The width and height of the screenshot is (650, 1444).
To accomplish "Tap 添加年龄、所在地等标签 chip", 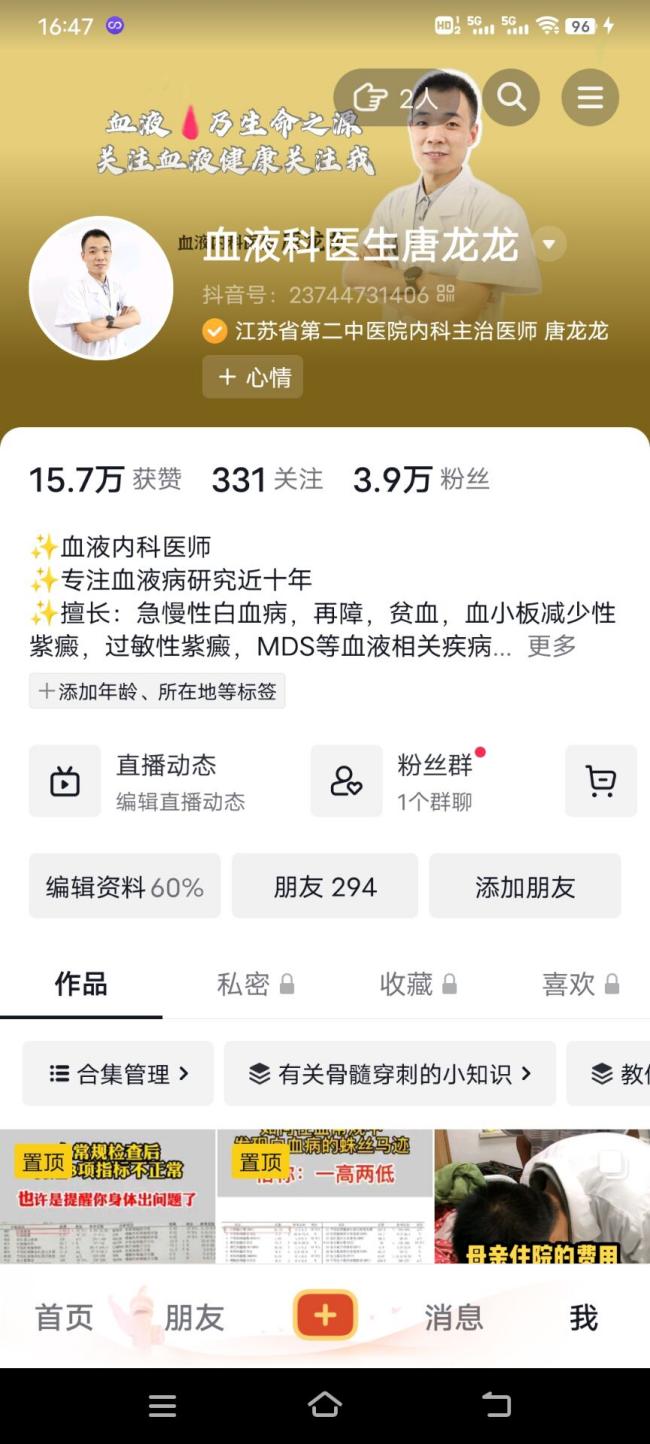I will 157,691.
